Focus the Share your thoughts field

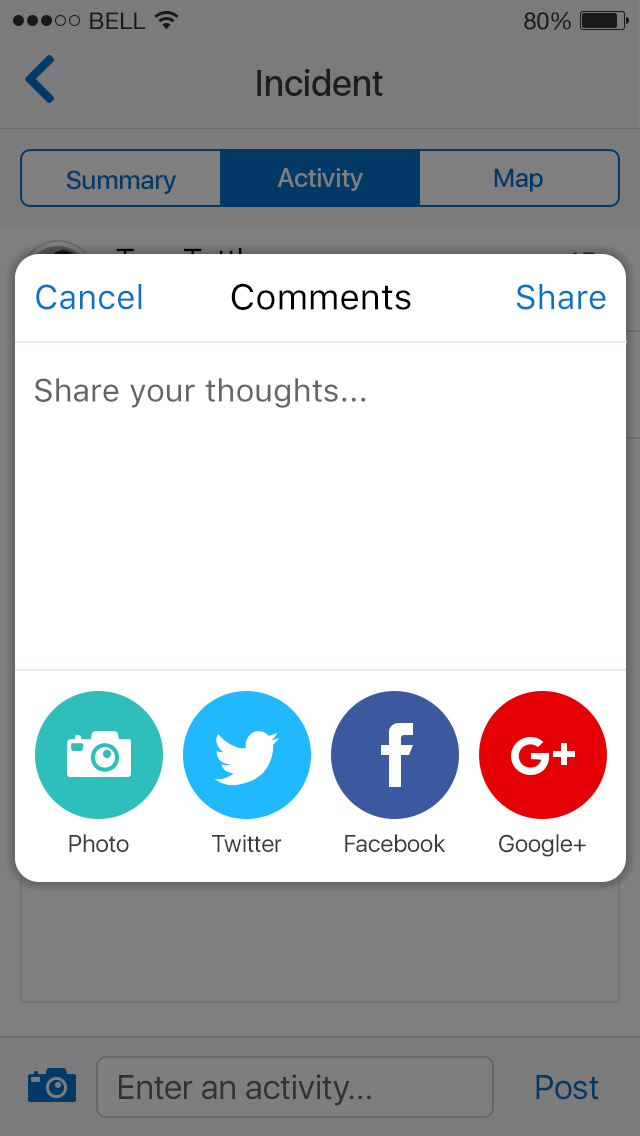pos(320,500)
